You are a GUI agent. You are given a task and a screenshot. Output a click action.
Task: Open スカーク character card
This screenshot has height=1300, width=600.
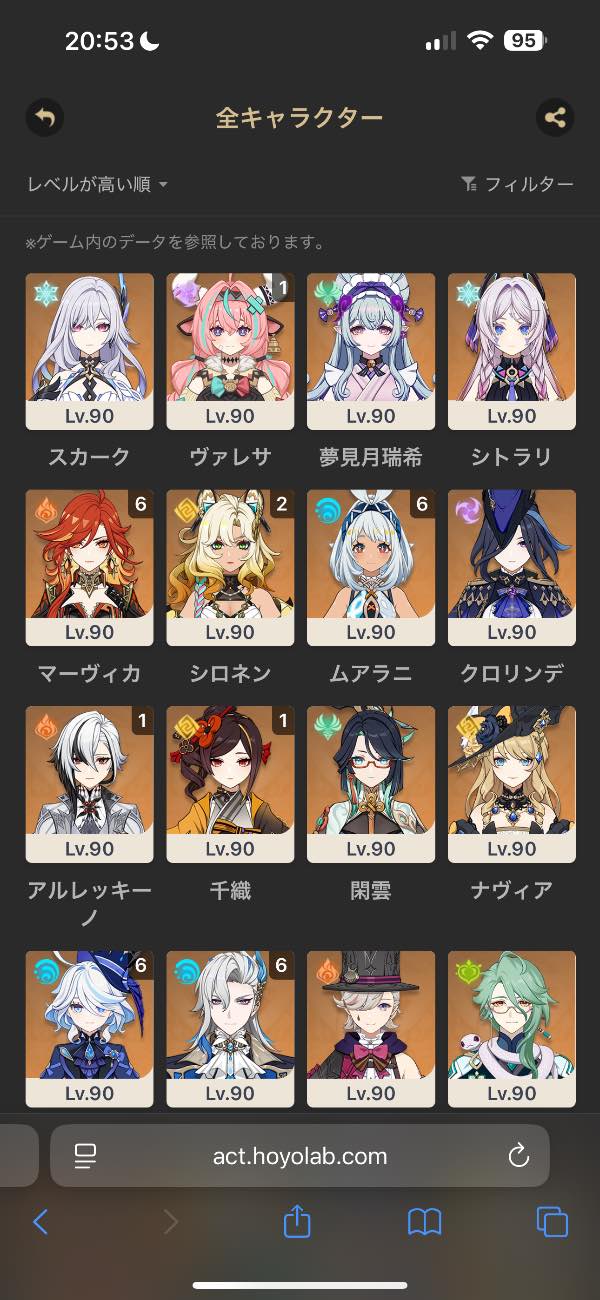tap(89, 351)
